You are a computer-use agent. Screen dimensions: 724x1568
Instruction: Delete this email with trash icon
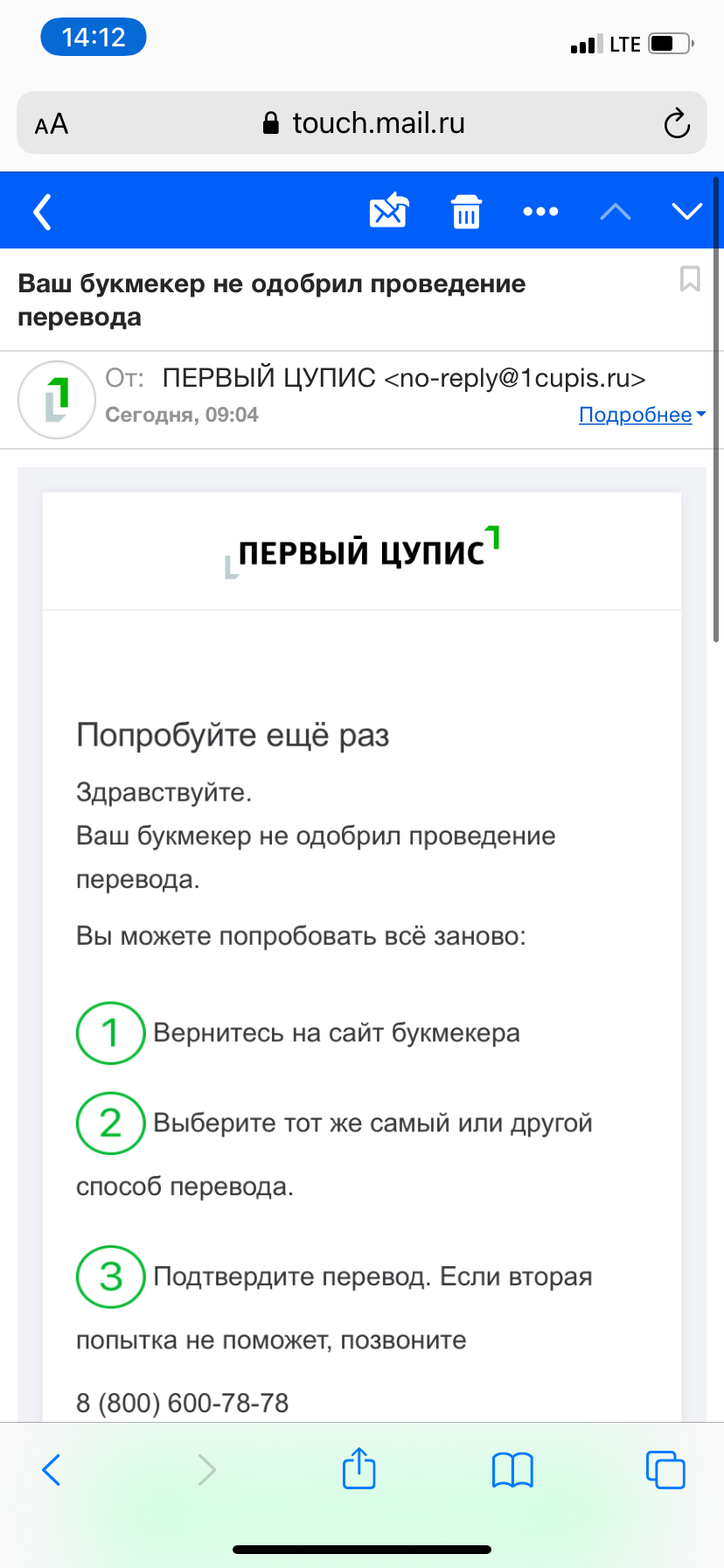(x=466, y=212)
